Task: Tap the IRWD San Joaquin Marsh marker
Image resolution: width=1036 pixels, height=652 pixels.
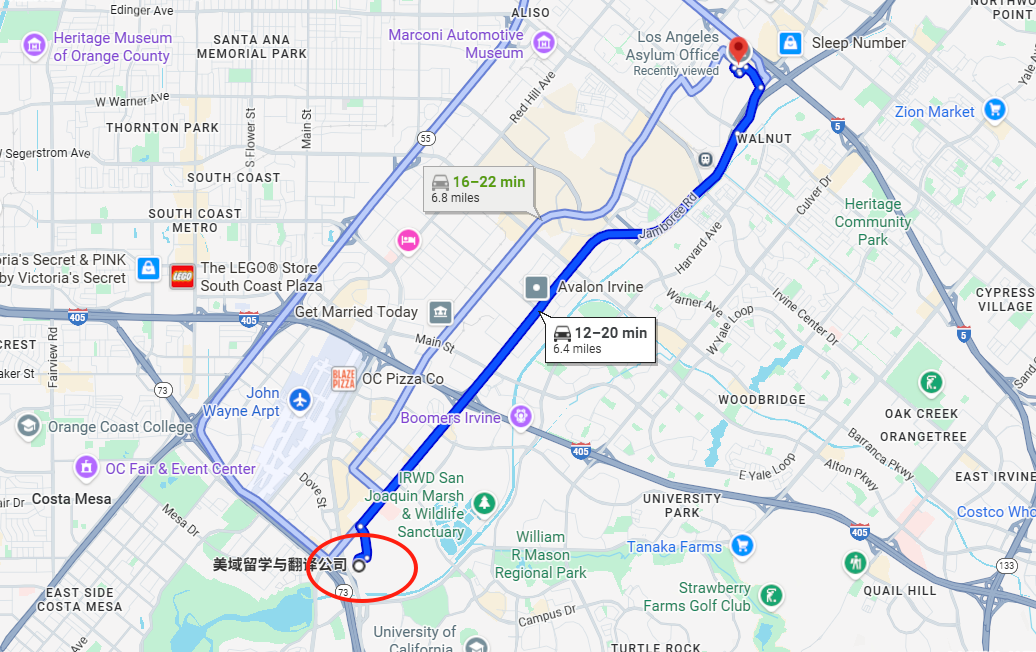Action: click(x=485, y=503)
